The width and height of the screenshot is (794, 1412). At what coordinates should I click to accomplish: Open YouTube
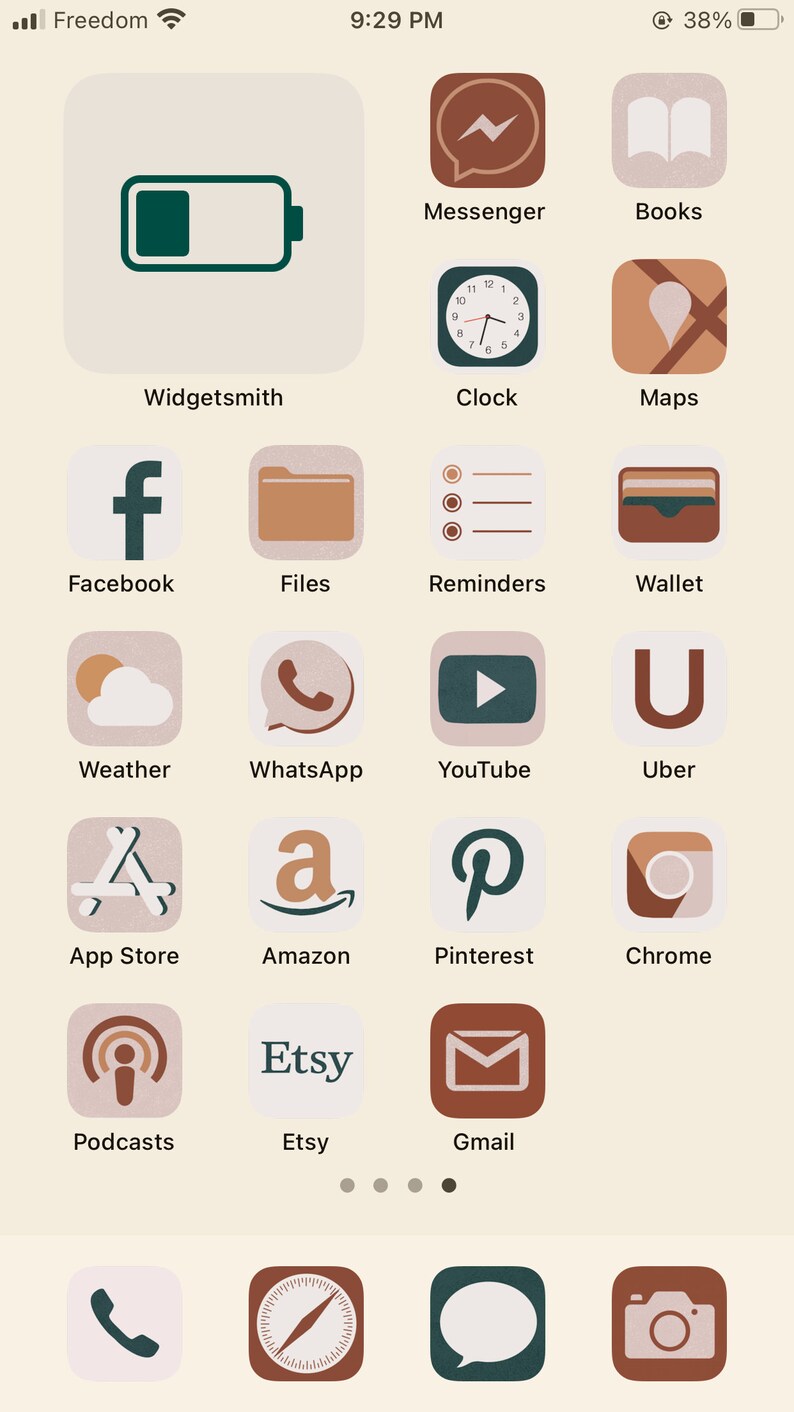pos(487,688)
